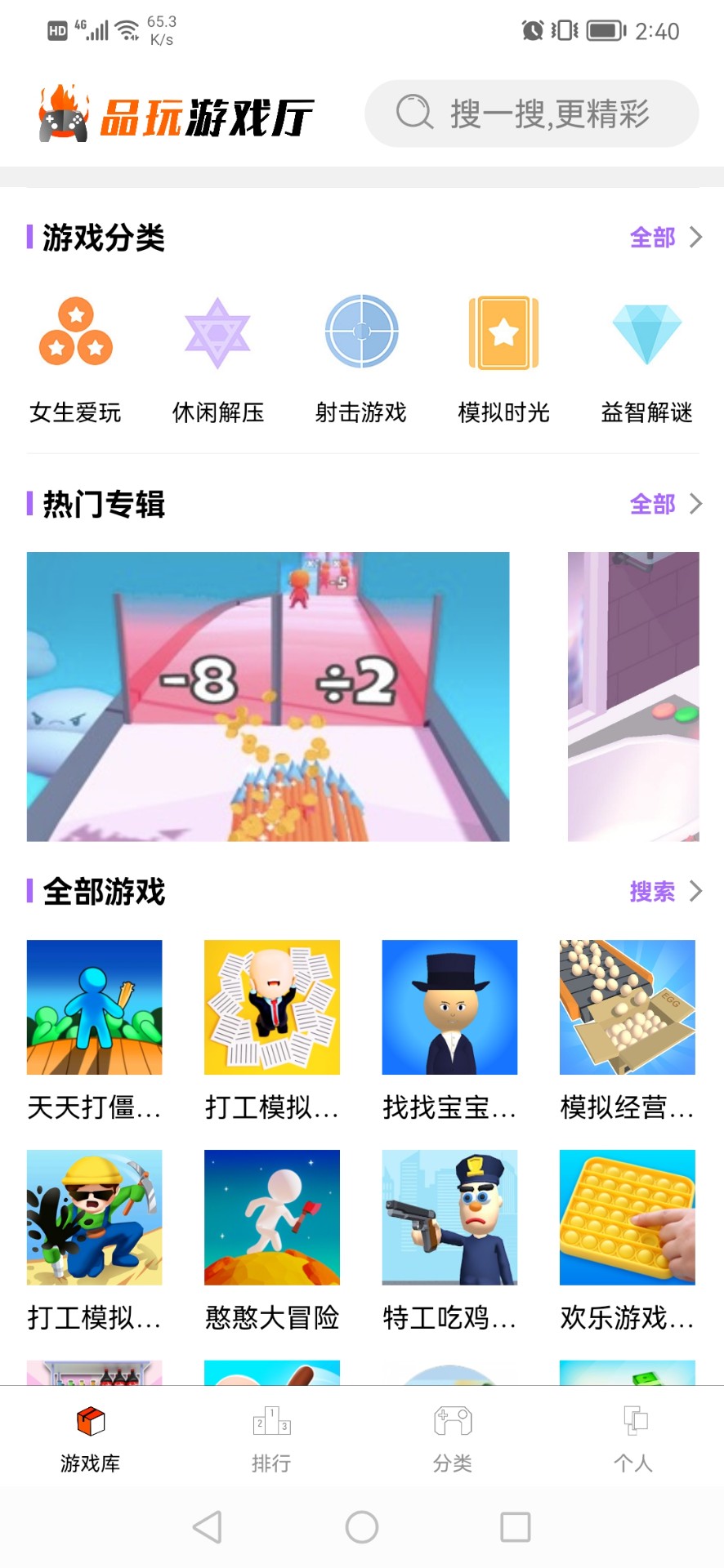The image size is (724, 1568).
Task: Open the 特工吃鸡 game thumbnail
Action: [x=449, y=1217]
